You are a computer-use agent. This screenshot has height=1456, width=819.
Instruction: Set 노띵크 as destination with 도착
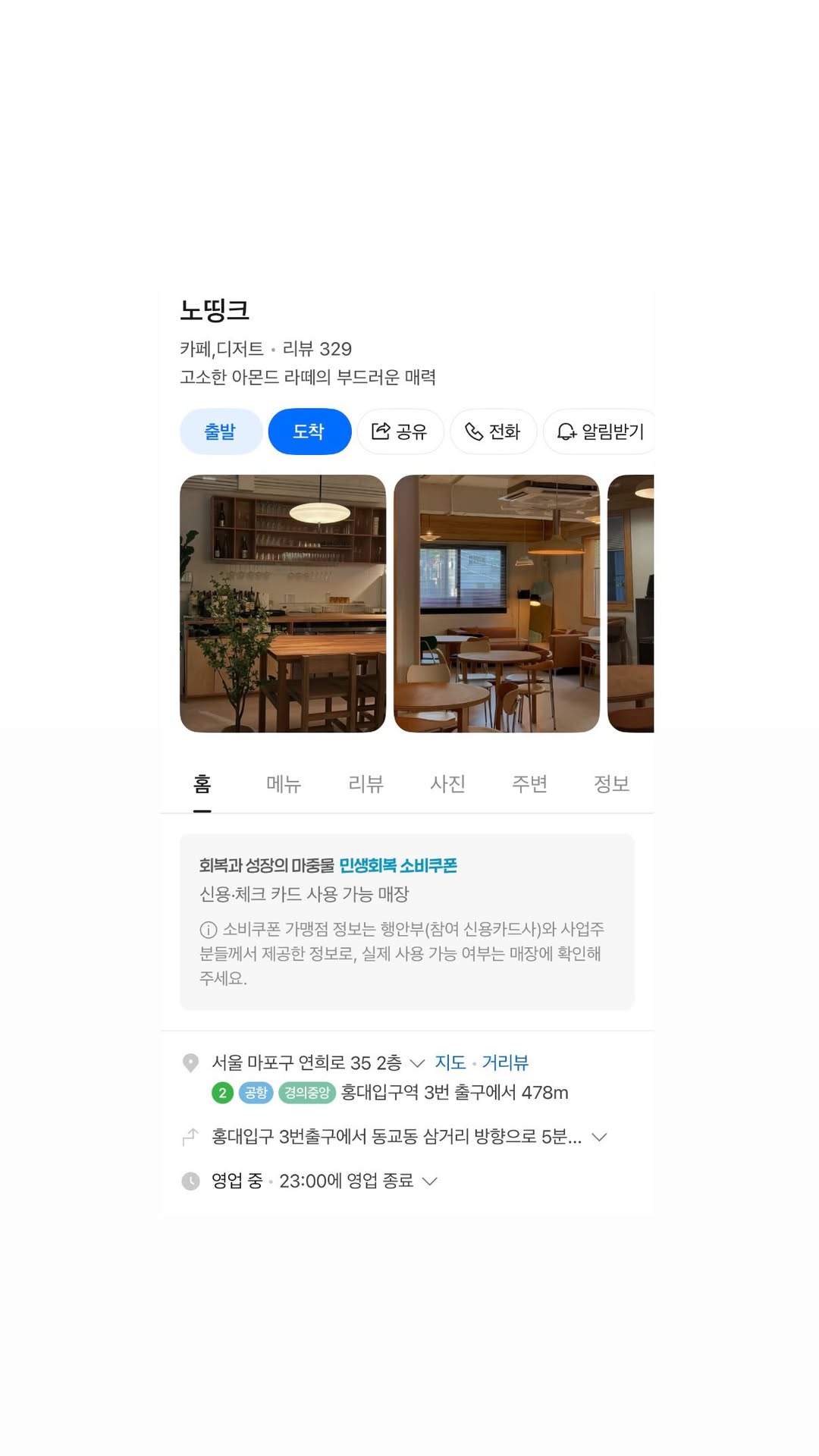[309, 431]
